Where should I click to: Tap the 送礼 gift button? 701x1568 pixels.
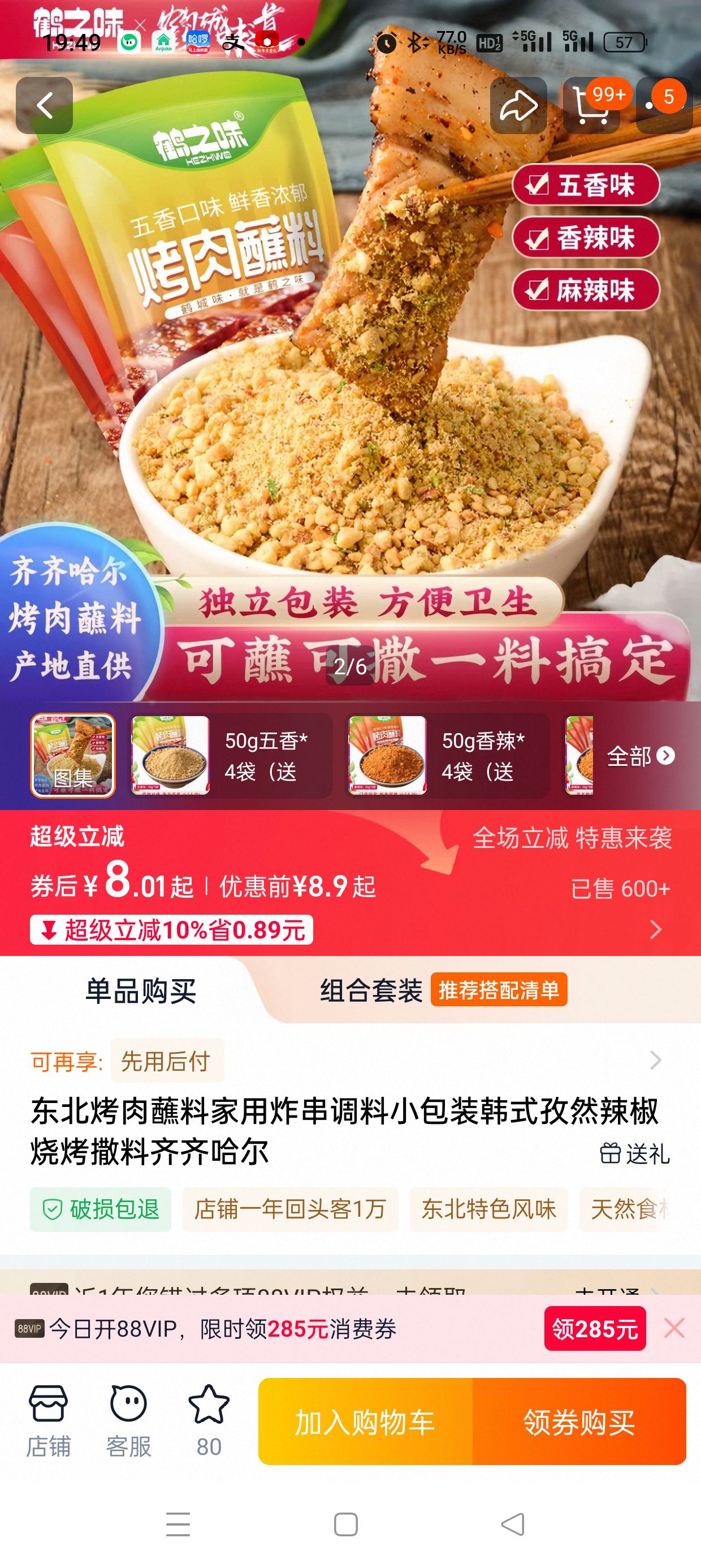coord(635,1153)
